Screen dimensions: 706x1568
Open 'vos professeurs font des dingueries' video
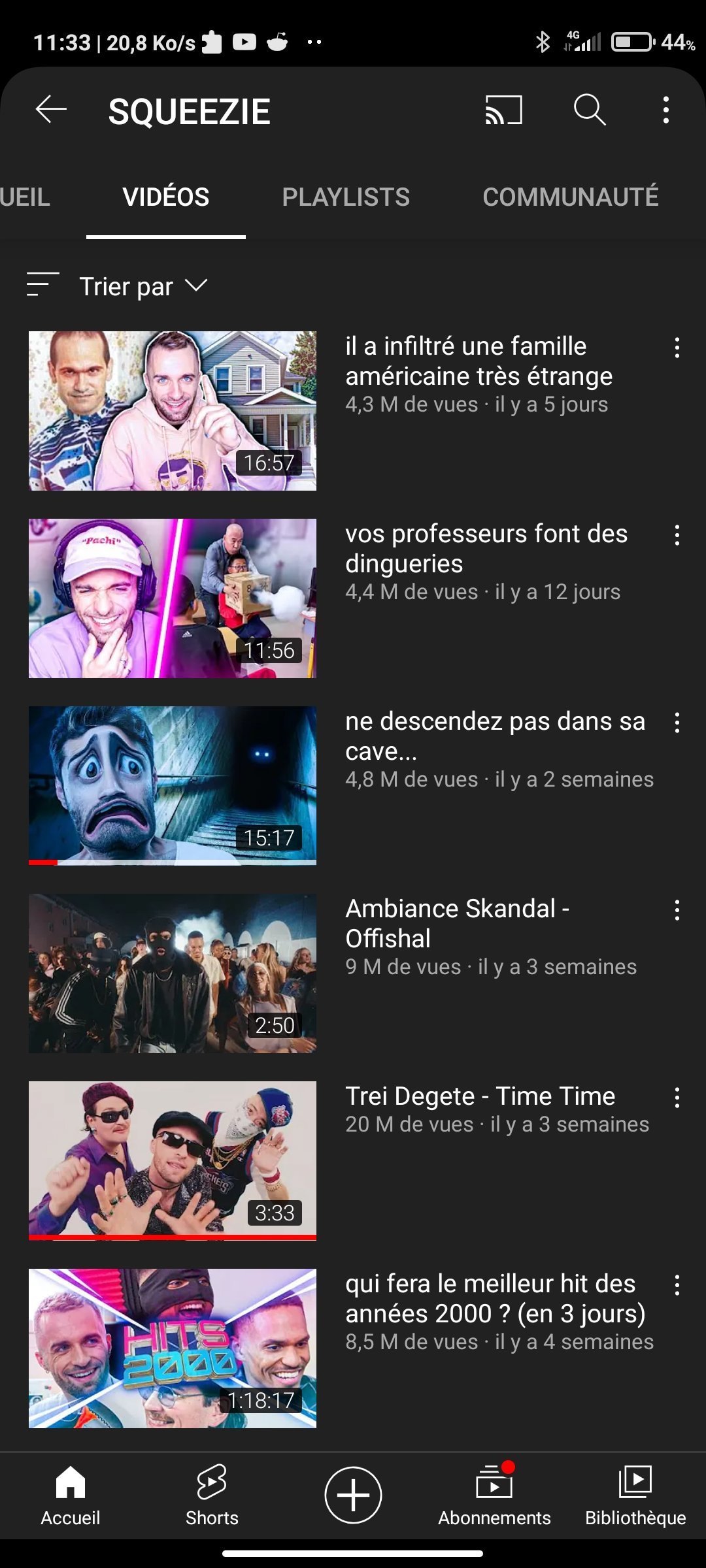click(x=173, y=598)
